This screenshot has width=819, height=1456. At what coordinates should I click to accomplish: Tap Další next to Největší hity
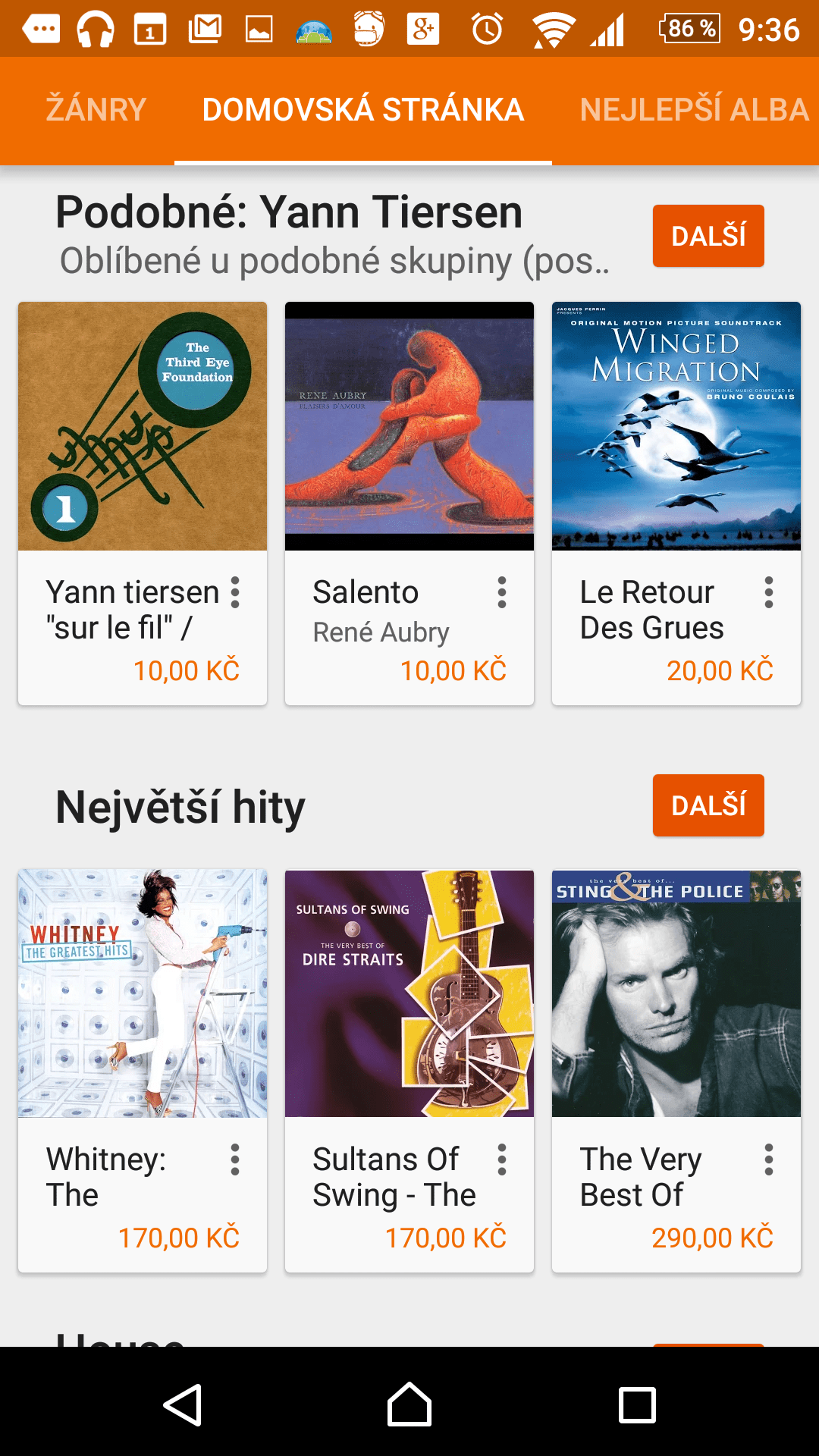pyautogui.click(x=708, y=805)
